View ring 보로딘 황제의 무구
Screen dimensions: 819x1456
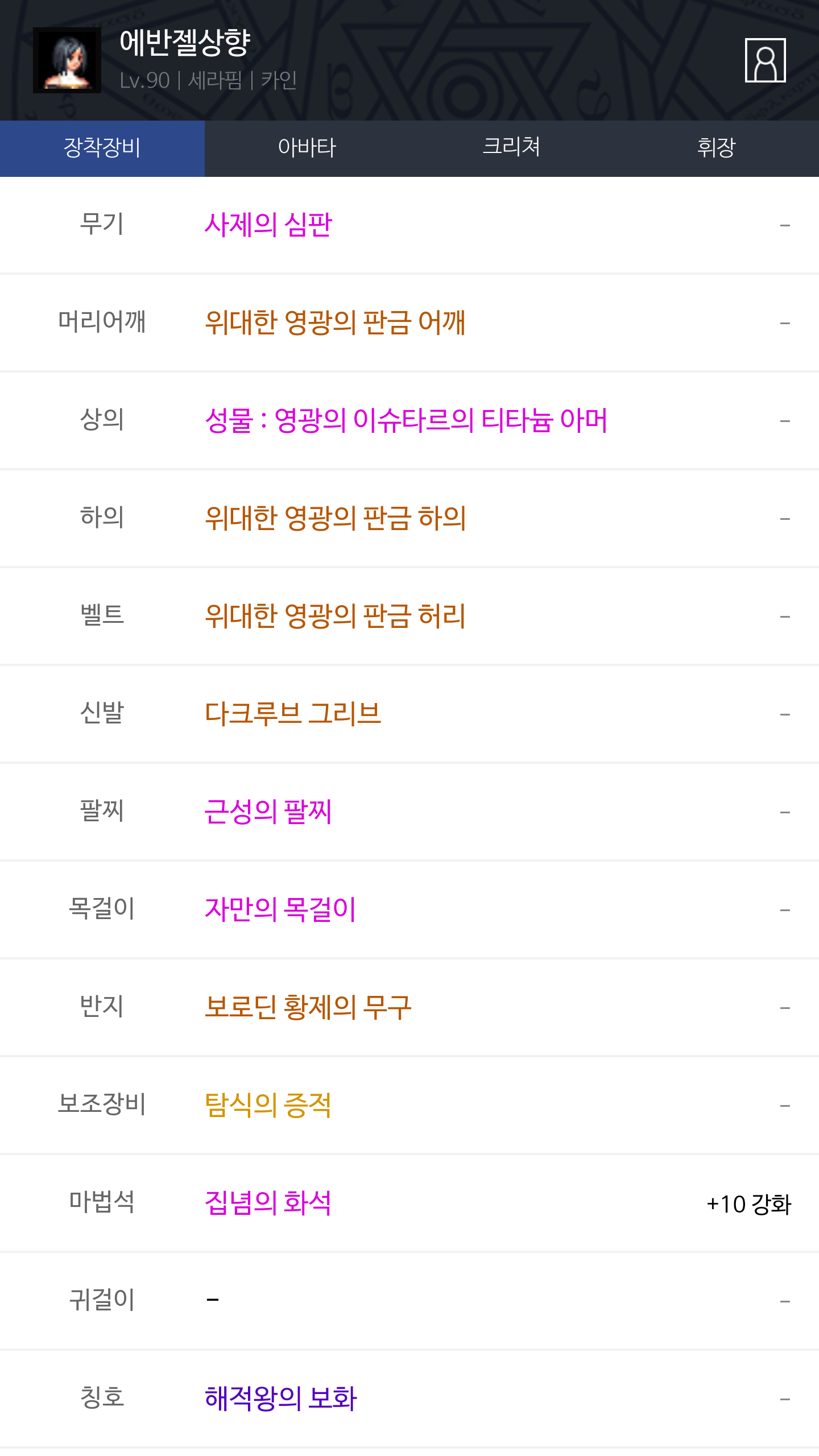point(308,1007)
